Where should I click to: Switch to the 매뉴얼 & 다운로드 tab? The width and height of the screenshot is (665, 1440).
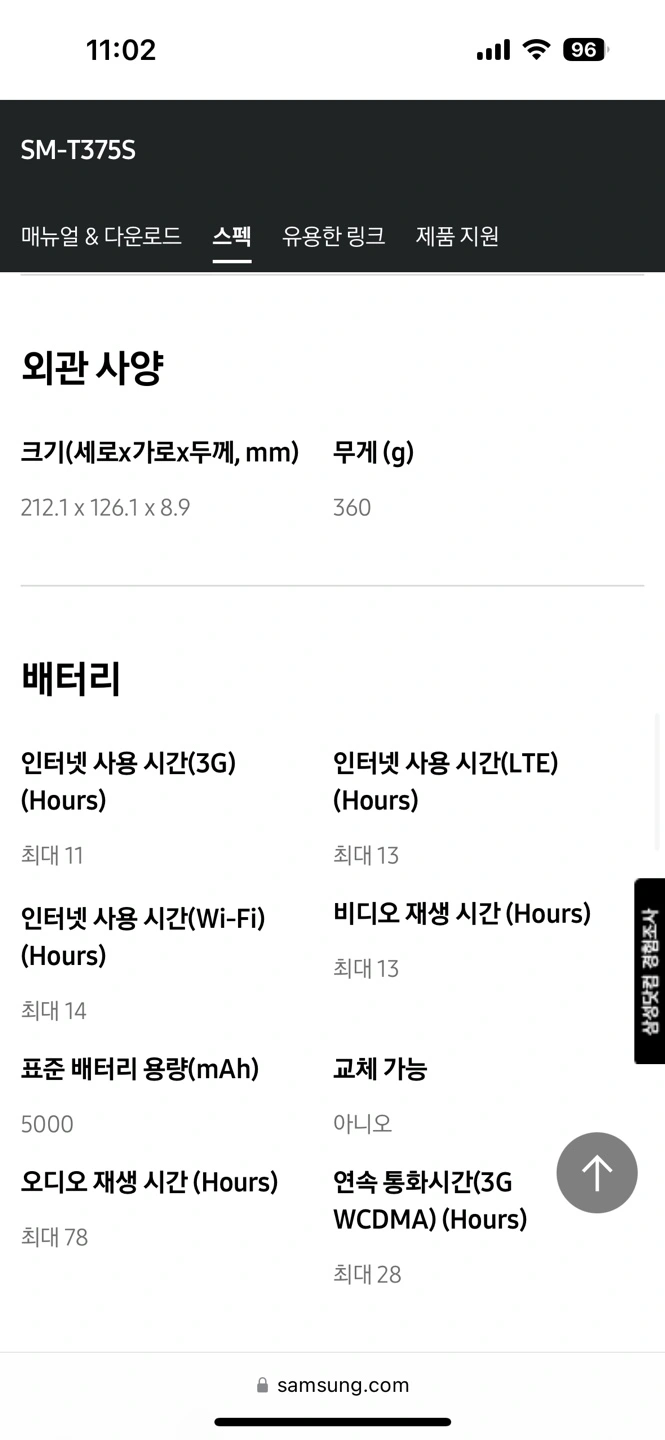pos(101,237)
